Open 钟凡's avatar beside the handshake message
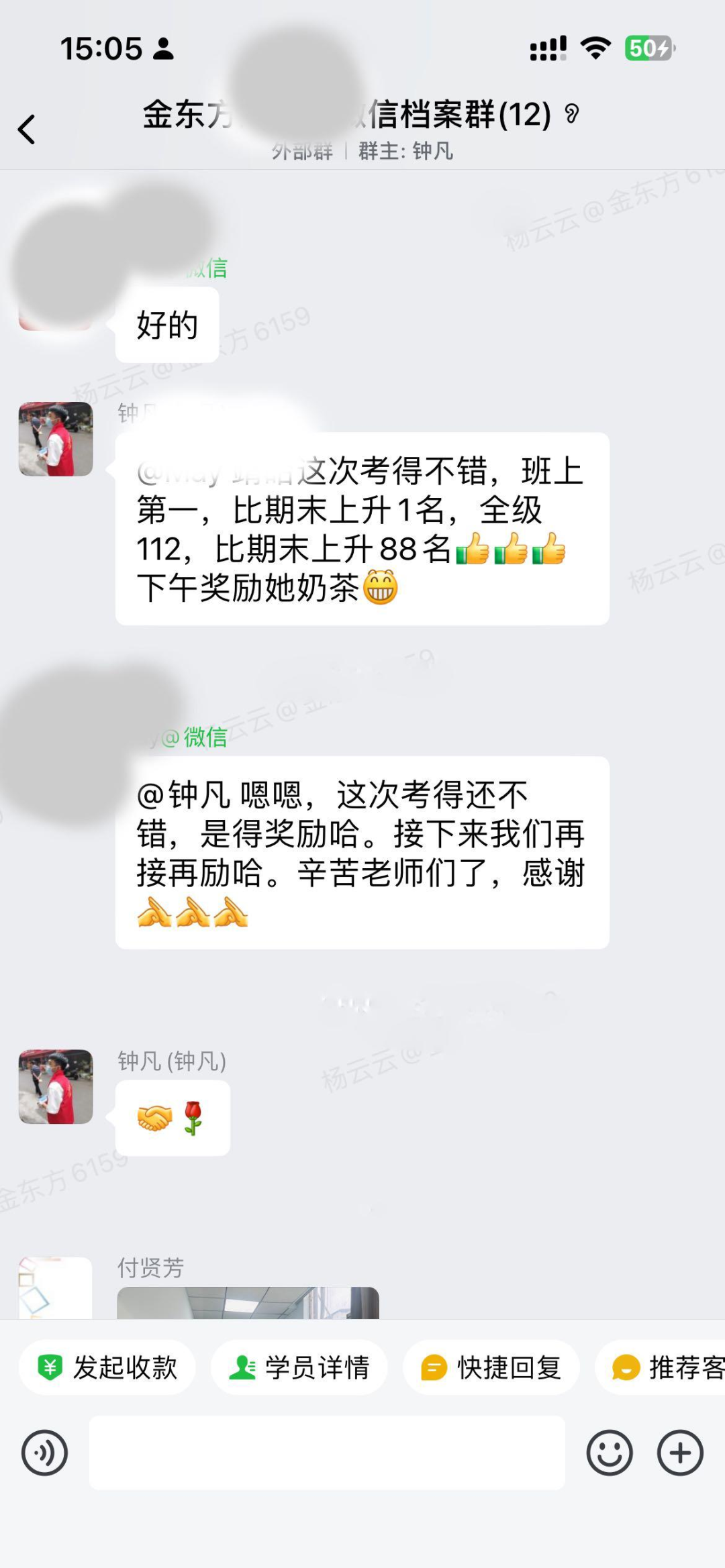 click(56, 1086)
